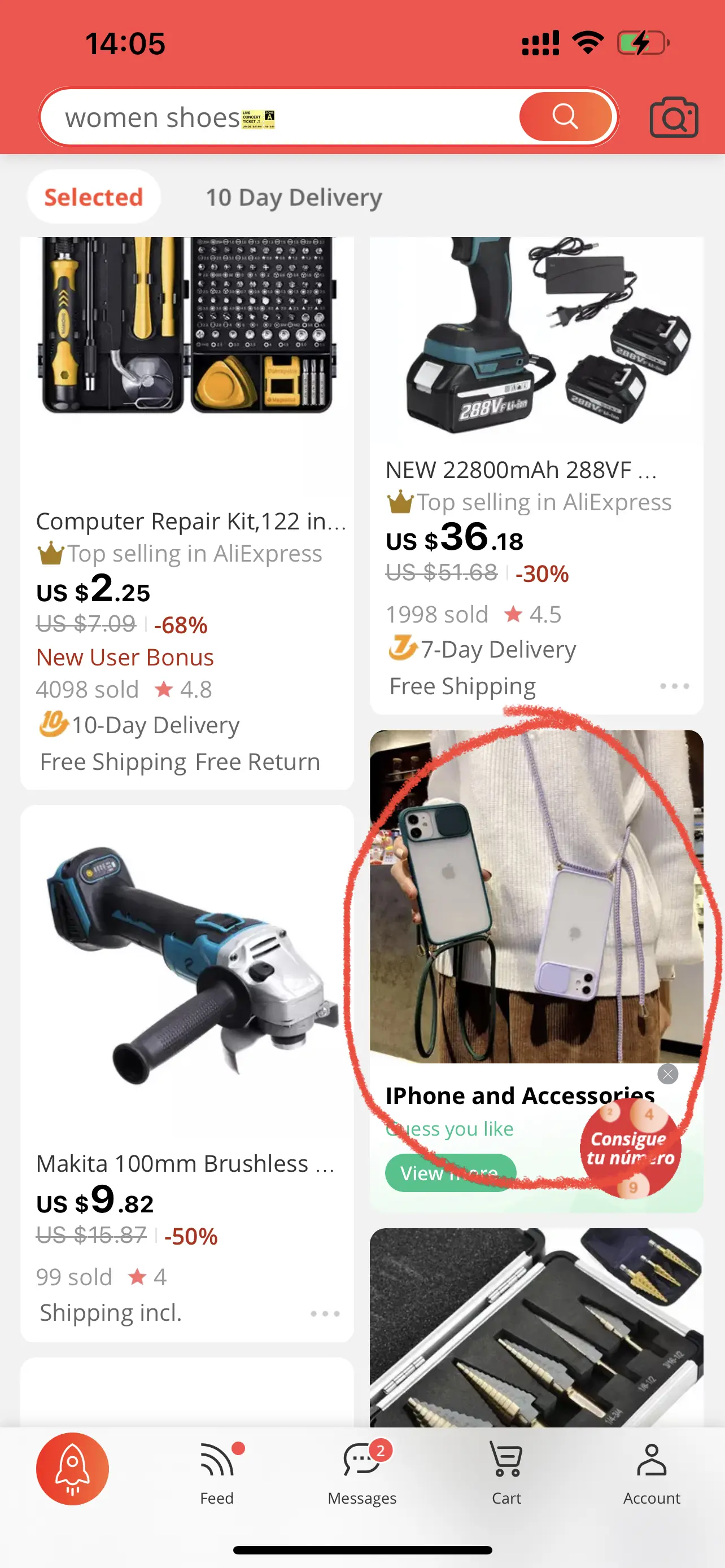This screenshot has height=1568, width=725.
Task: Open the Cart tab
Action: pos(506,1472)
